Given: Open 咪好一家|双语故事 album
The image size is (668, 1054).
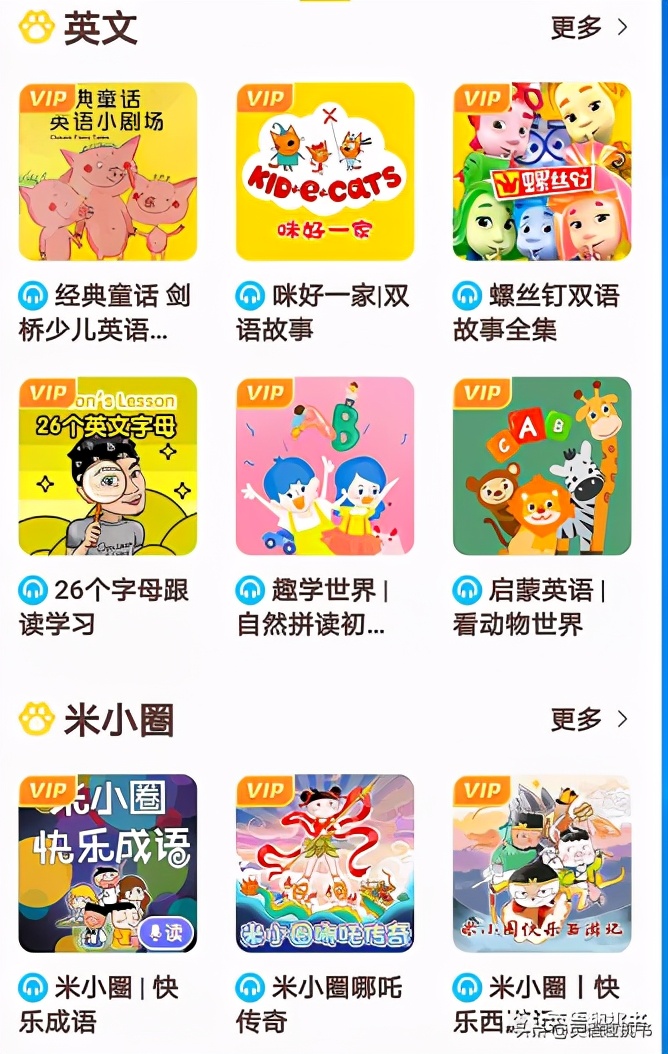Looking at the screenshot, I should tap(325, 172).
